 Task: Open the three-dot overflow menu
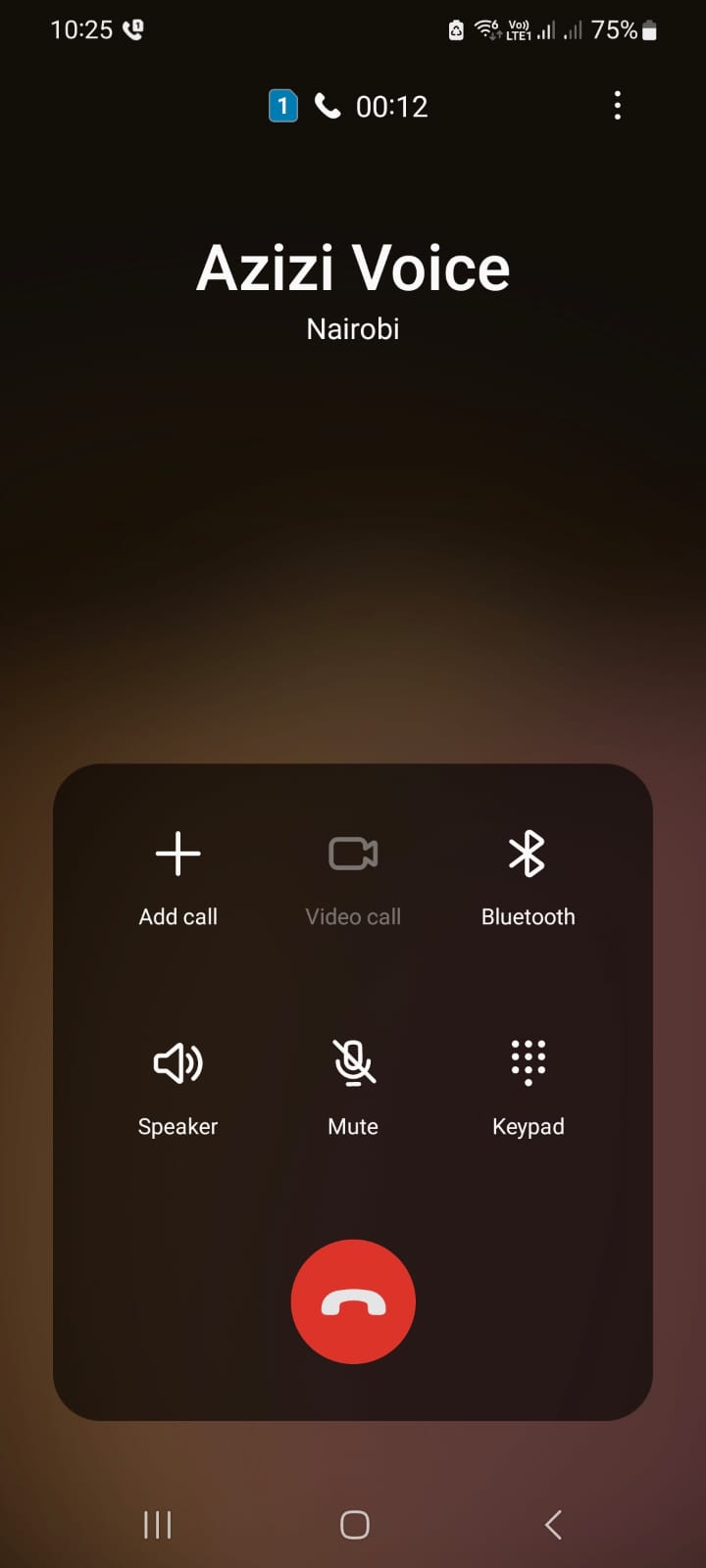click(x=617, y=105)
